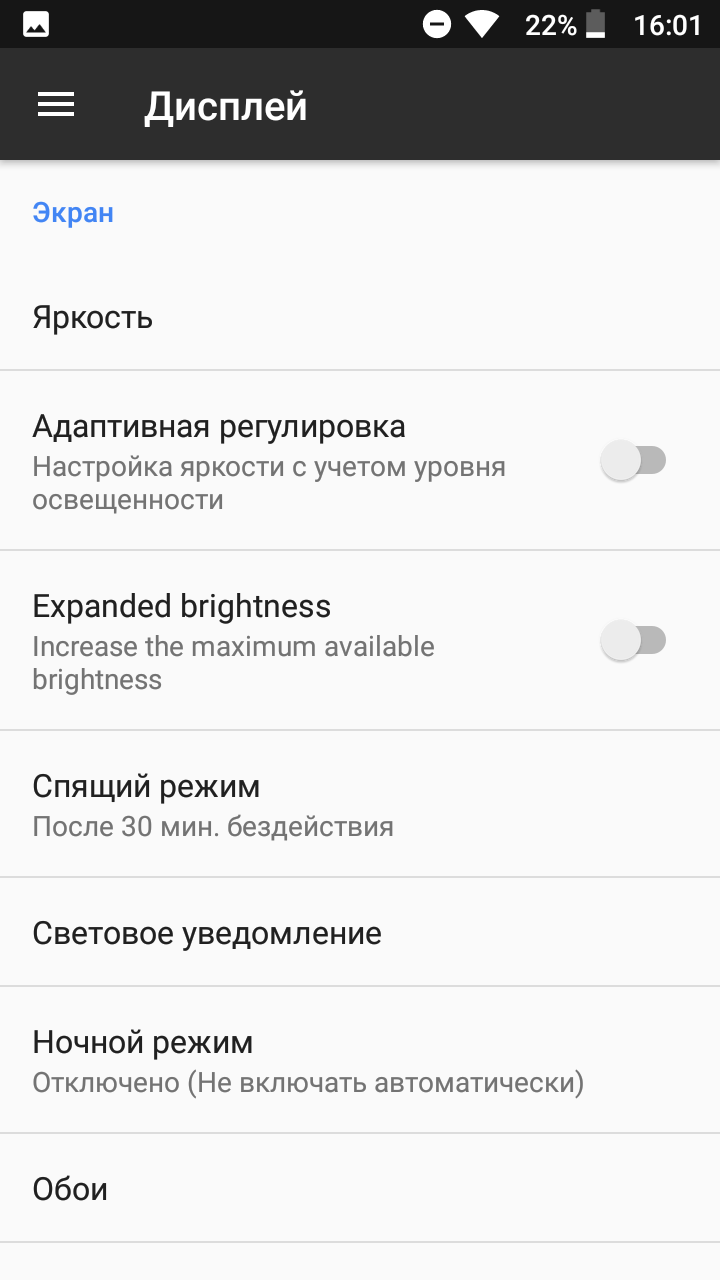This screenshot has width=720, height=1280.
Task: Open Световое уведомление settings
Action: tap(360, 933)
